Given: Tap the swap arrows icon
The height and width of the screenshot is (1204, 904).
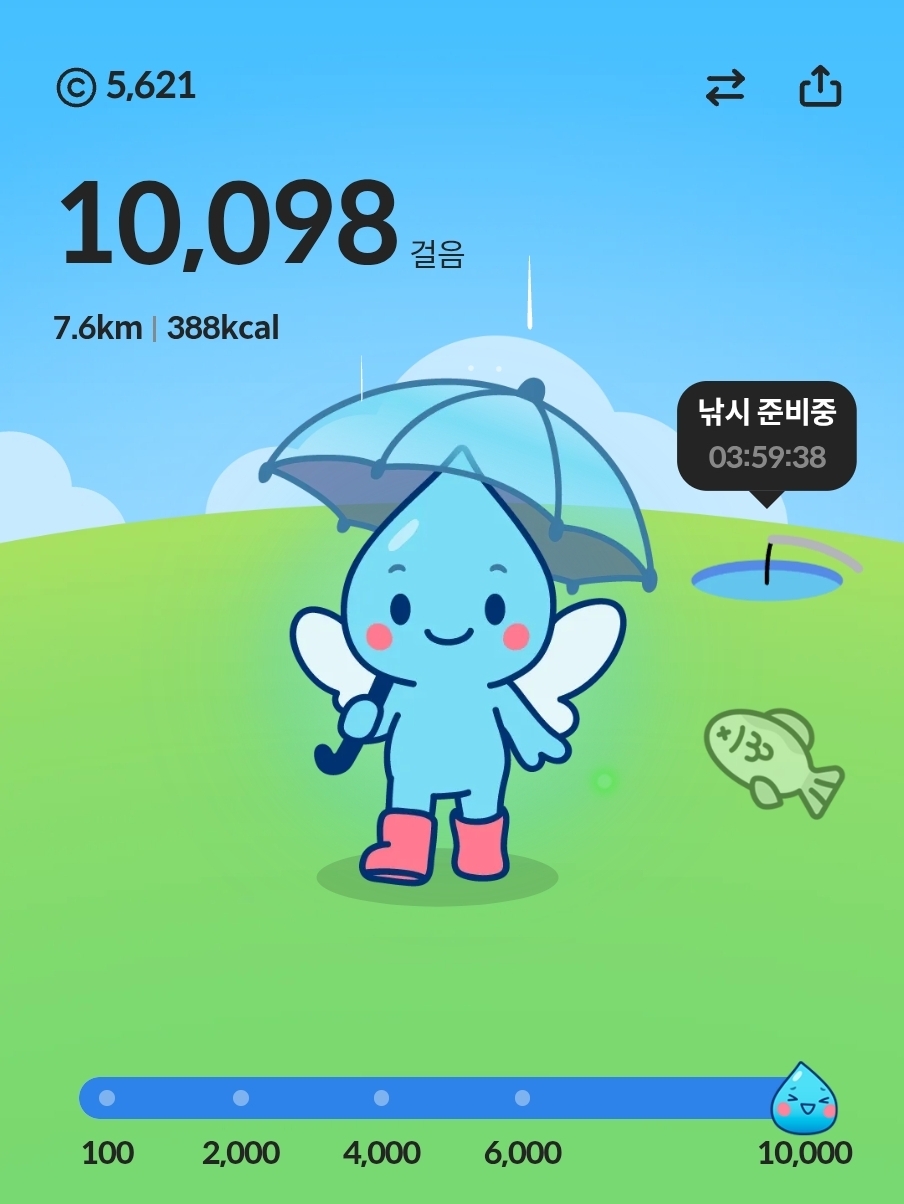Looking at the screenshot, I should 725,88.
